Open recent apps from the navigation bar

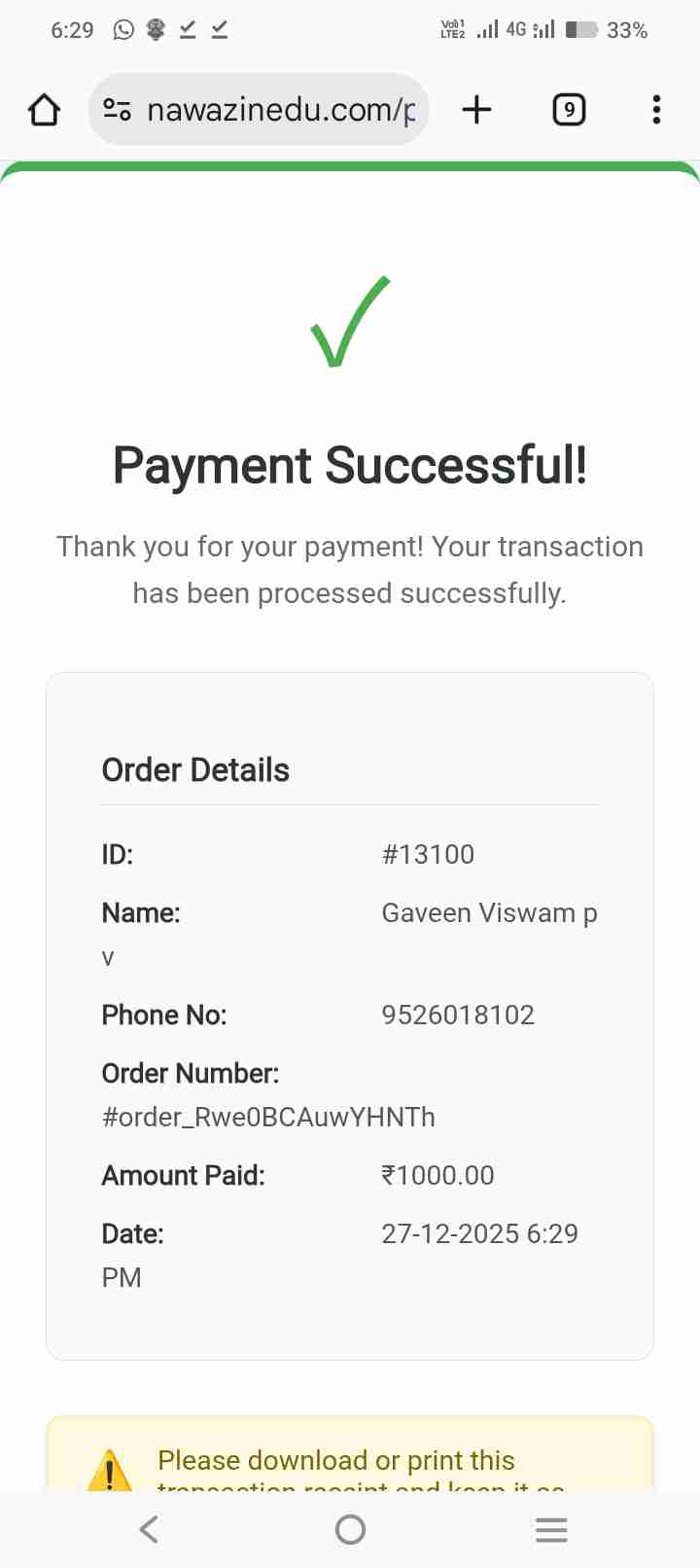coord(550,1529)
